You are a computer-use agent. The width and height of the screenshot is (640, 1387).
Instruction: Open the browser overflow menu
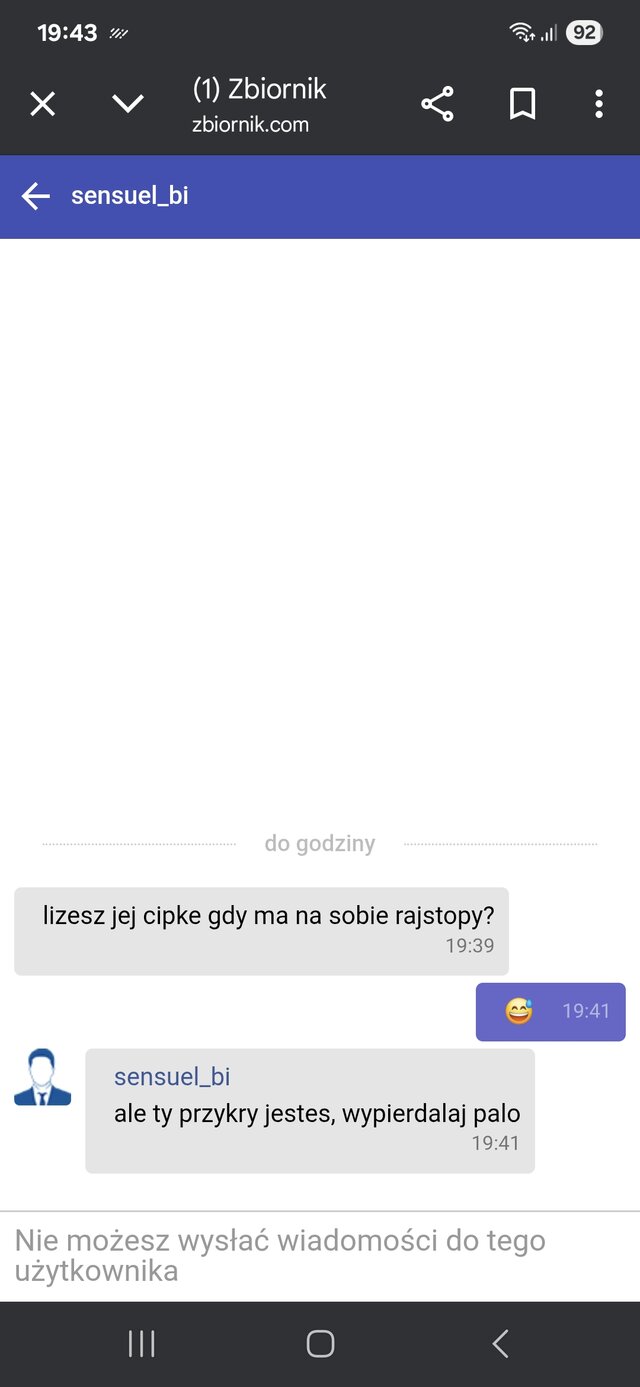point(598,104)
